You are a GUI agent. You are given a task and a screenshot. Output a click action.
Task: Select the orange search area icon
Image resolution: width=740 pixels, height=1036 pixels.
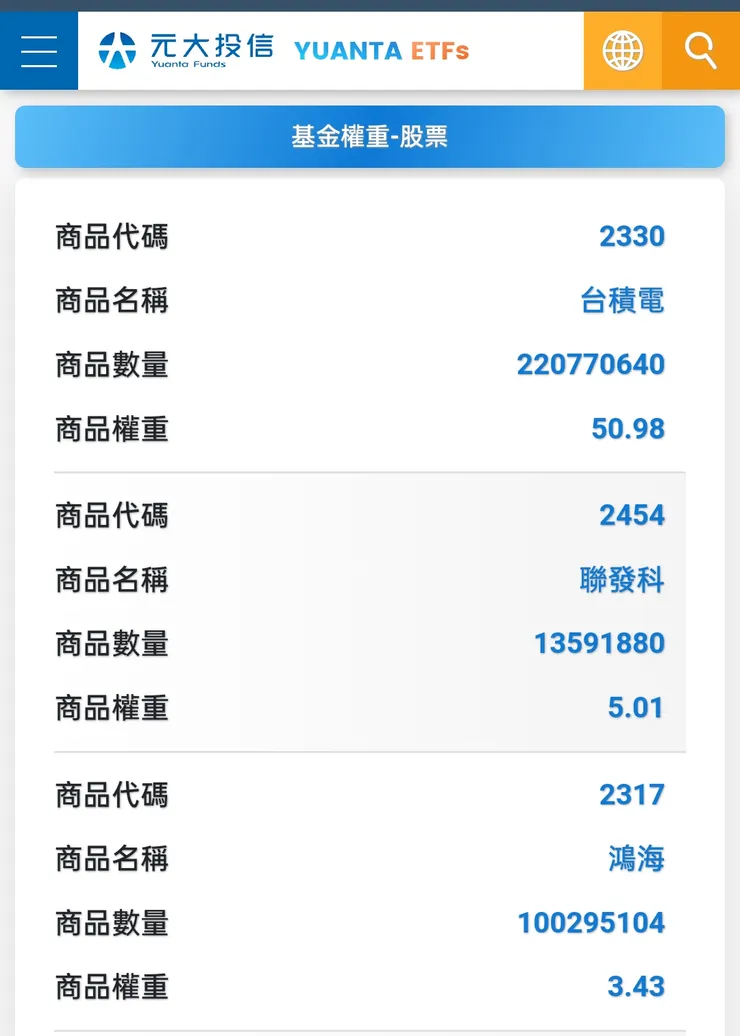pos(699,50)
